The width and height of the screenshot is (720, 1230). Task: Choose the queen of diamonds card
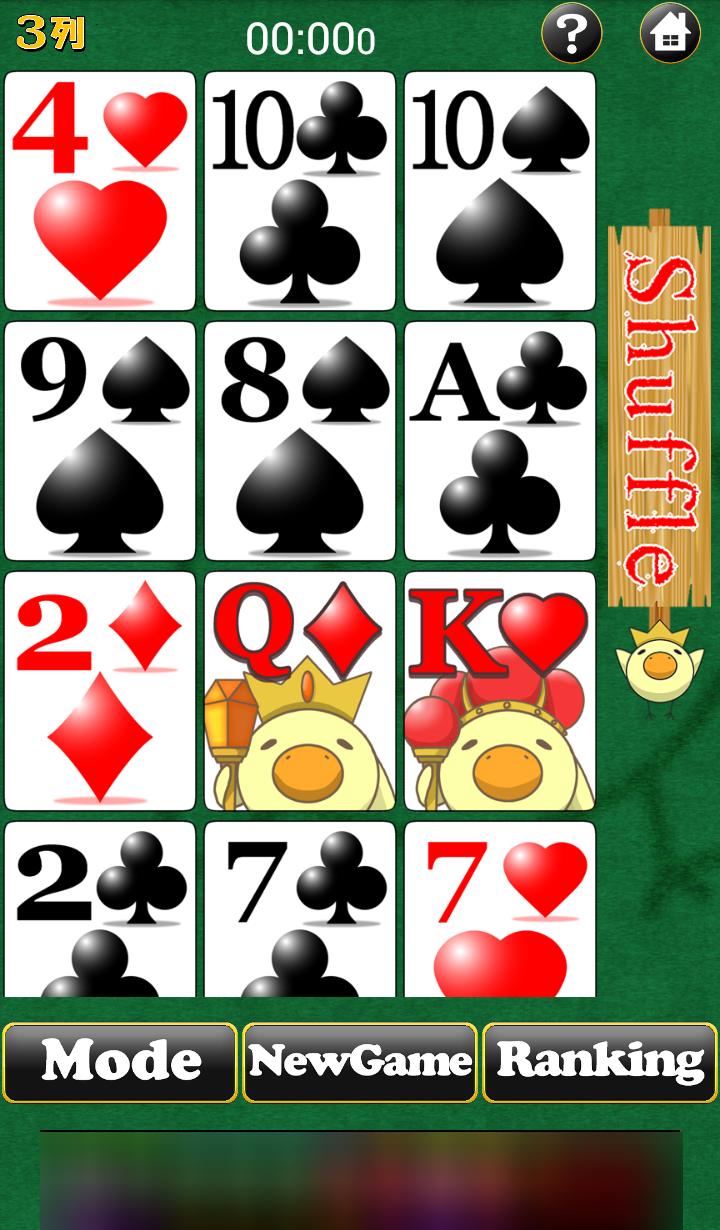pyautogui.click(x=300, y=691)
